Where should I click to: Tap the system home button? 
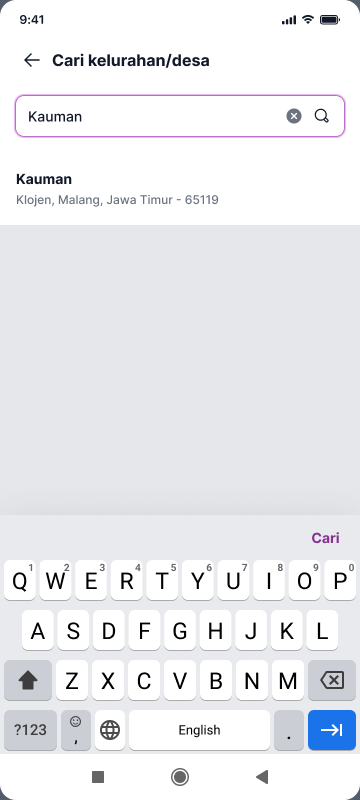(179, 777)
